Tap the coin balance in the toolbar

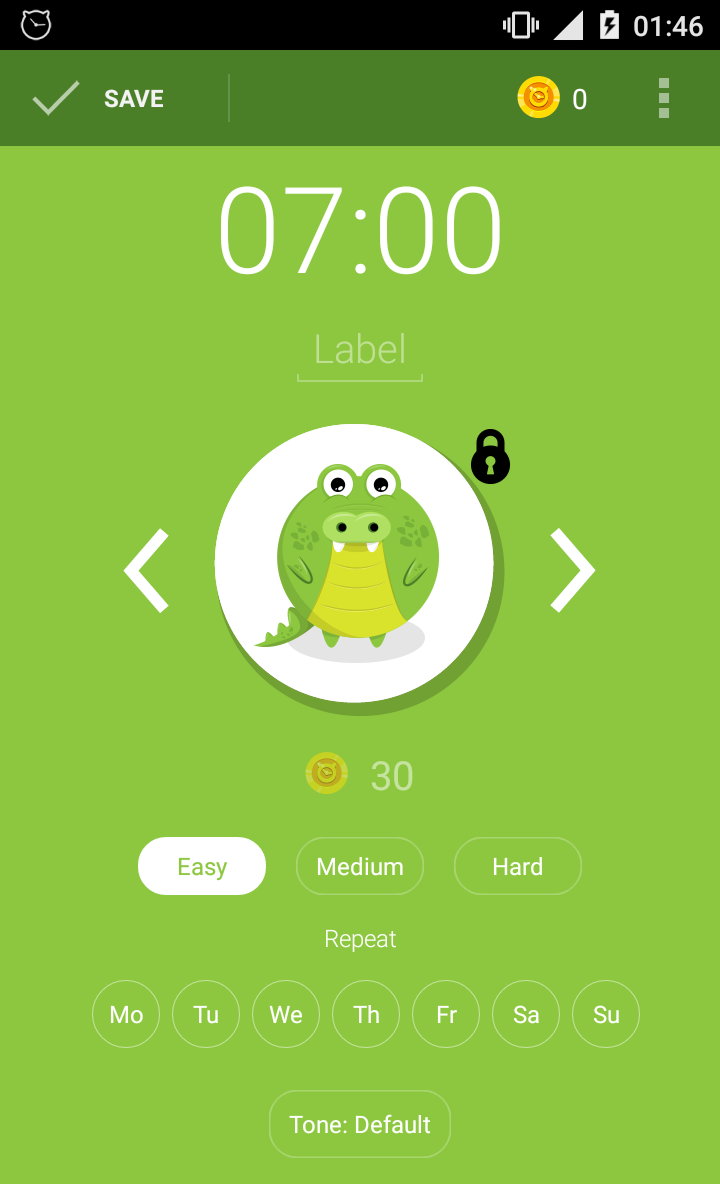pyautogui.click(x=553, y=99)
